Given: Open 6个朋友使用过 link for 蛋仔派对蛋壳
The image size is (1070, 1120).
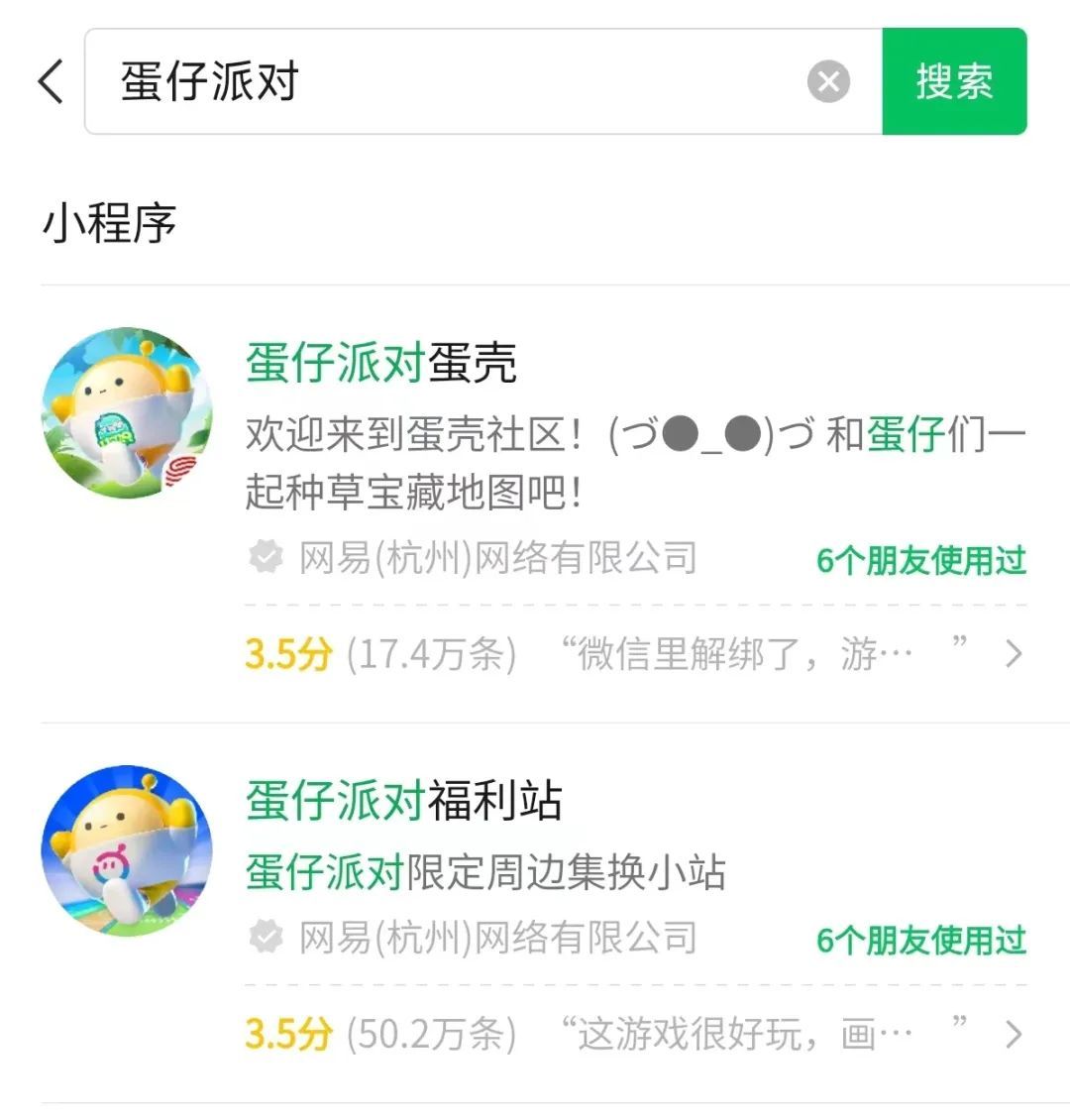Looking at the screenshot, I should click(922, 560).
